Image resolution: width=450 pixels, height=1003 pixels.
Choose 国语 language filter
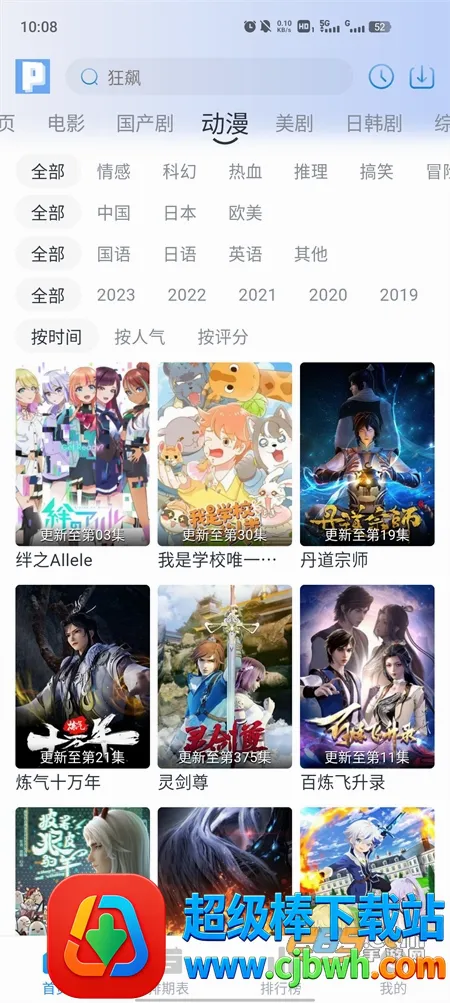point(114,255)
